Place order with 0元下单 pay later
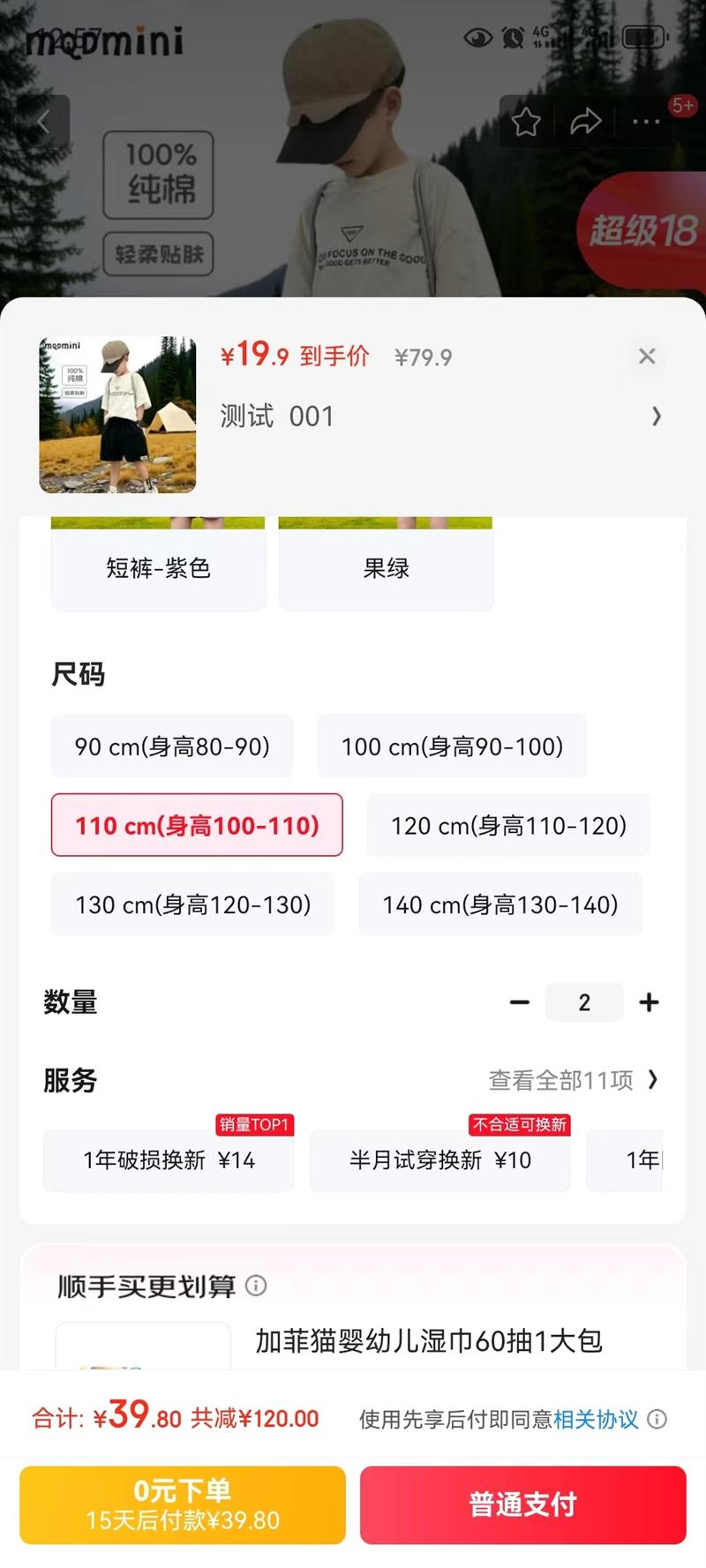This screenshot has width=706, height=1568. pos(183,1504)
